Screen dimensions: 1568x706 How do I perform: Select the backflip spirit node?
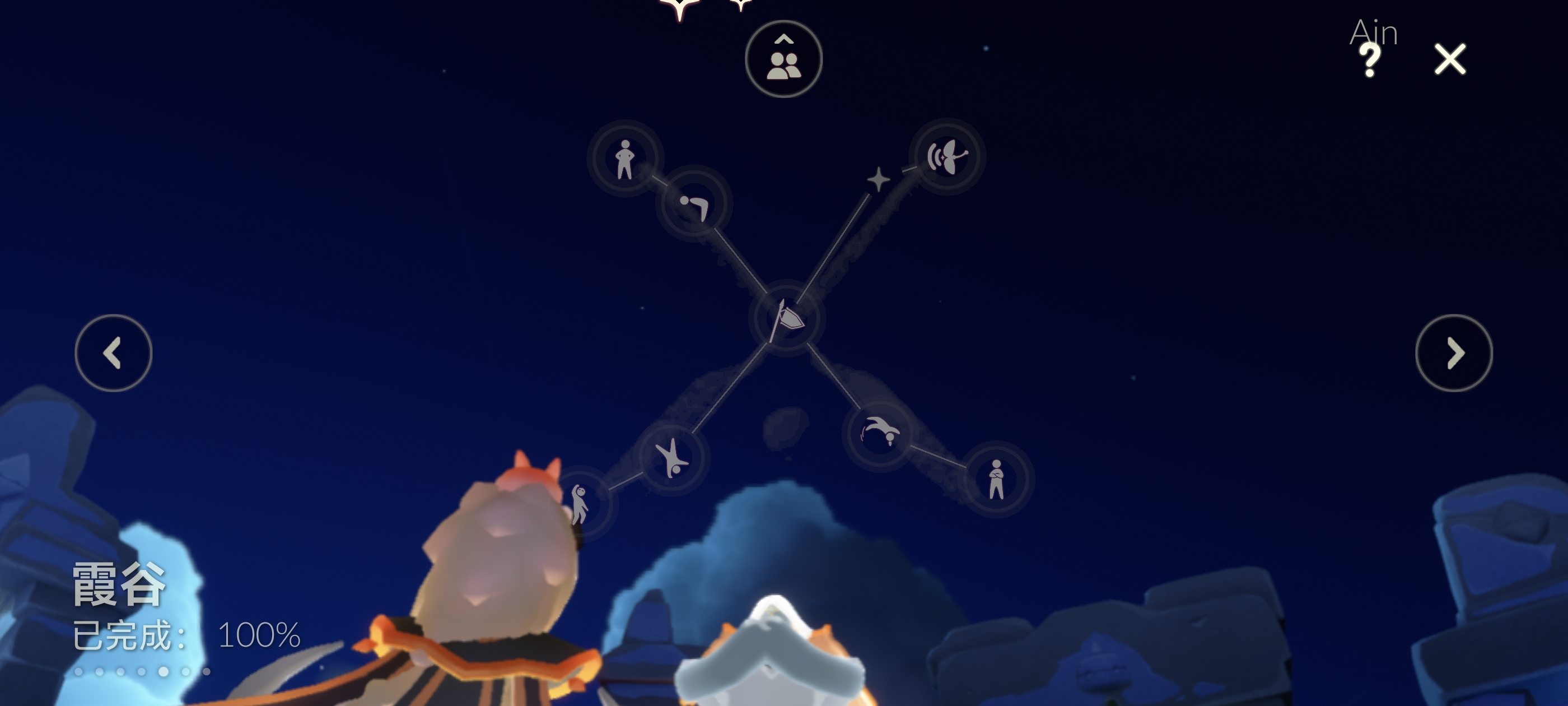pyautogui.click(x=879, y=433)
